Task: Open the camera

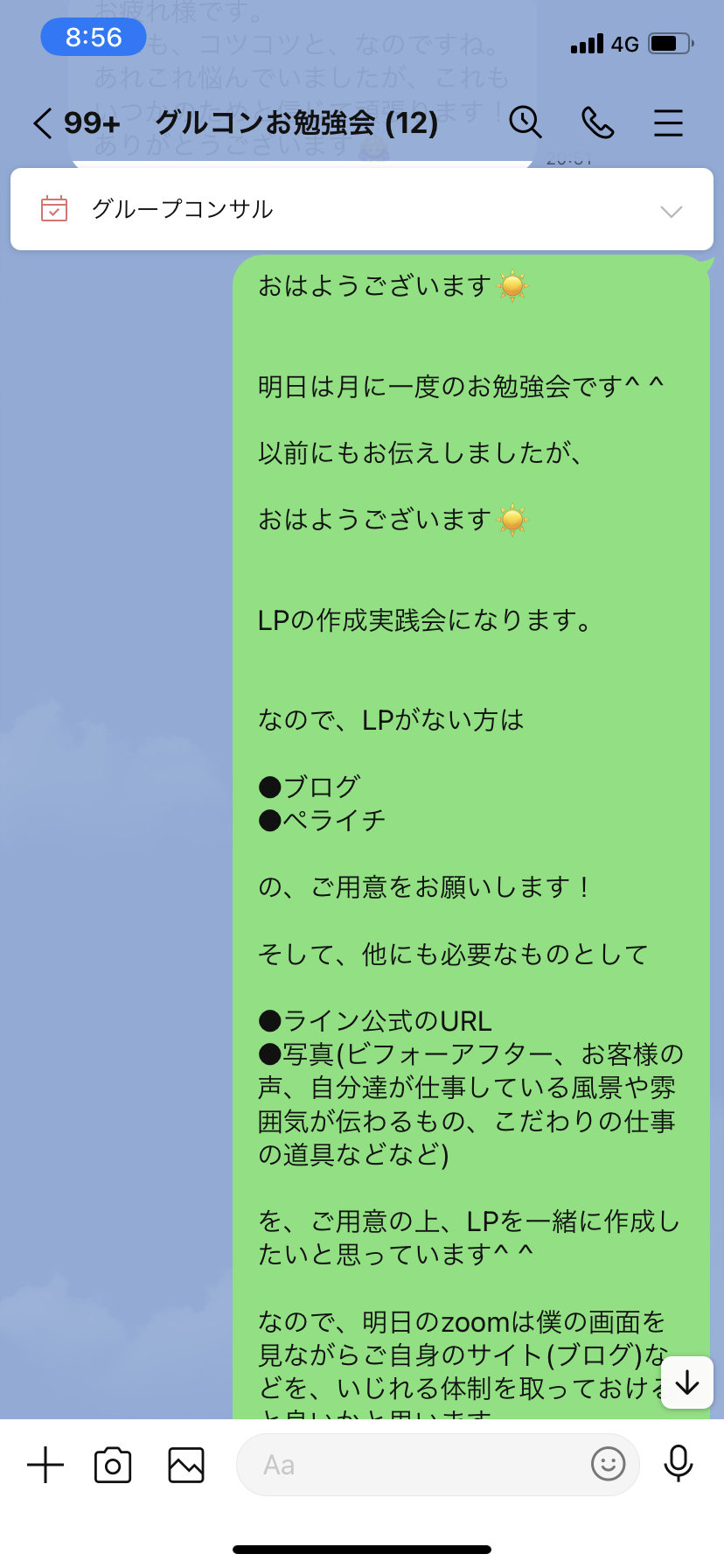Action: pos(113,1465)
